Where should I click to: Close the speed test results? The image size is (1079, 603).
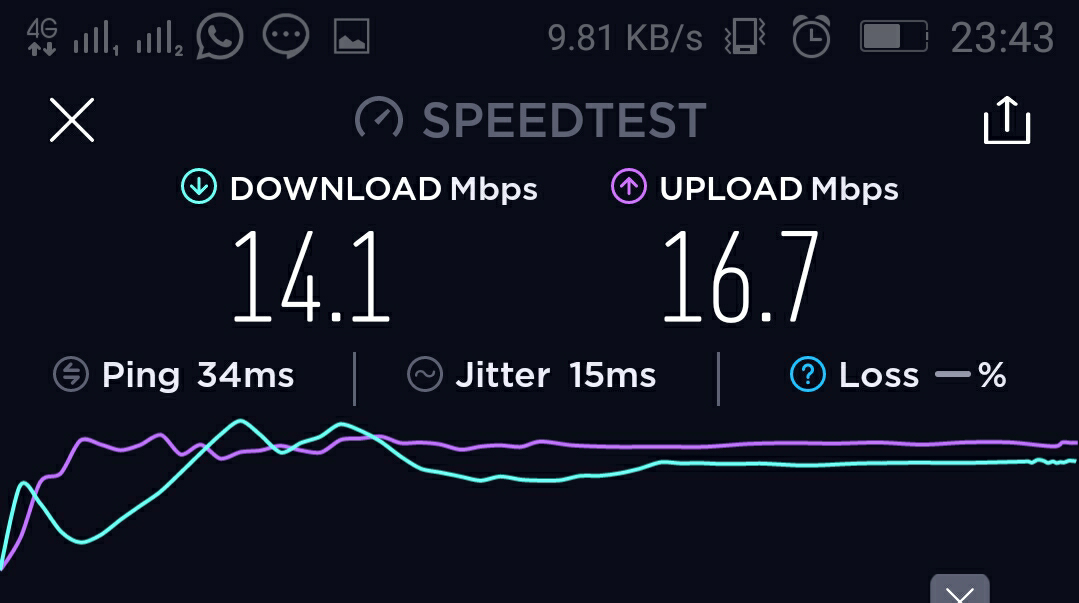(72, 121)
